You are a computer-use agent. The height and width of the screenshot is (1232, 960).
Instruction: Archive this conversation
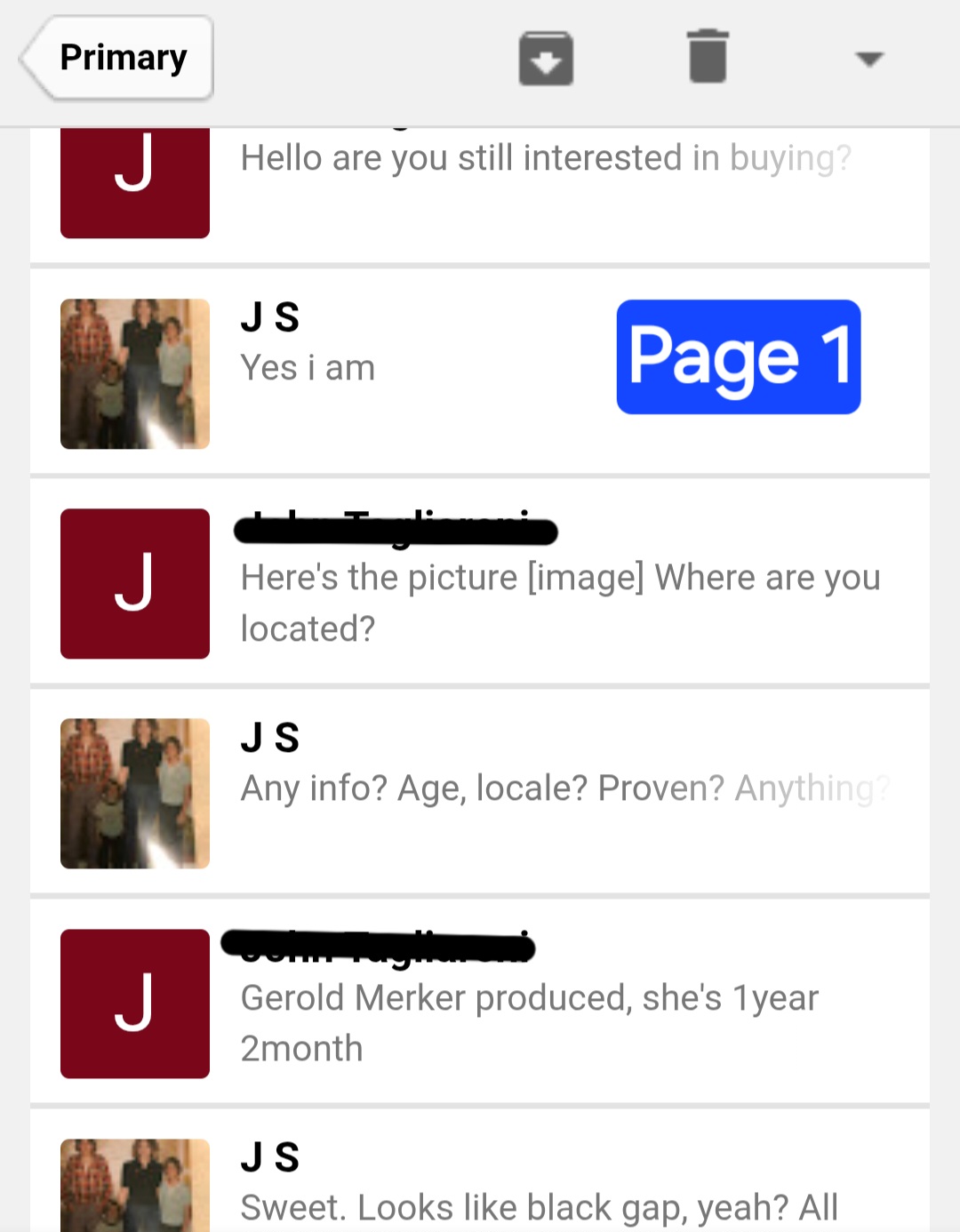click(x=546, y=59)
